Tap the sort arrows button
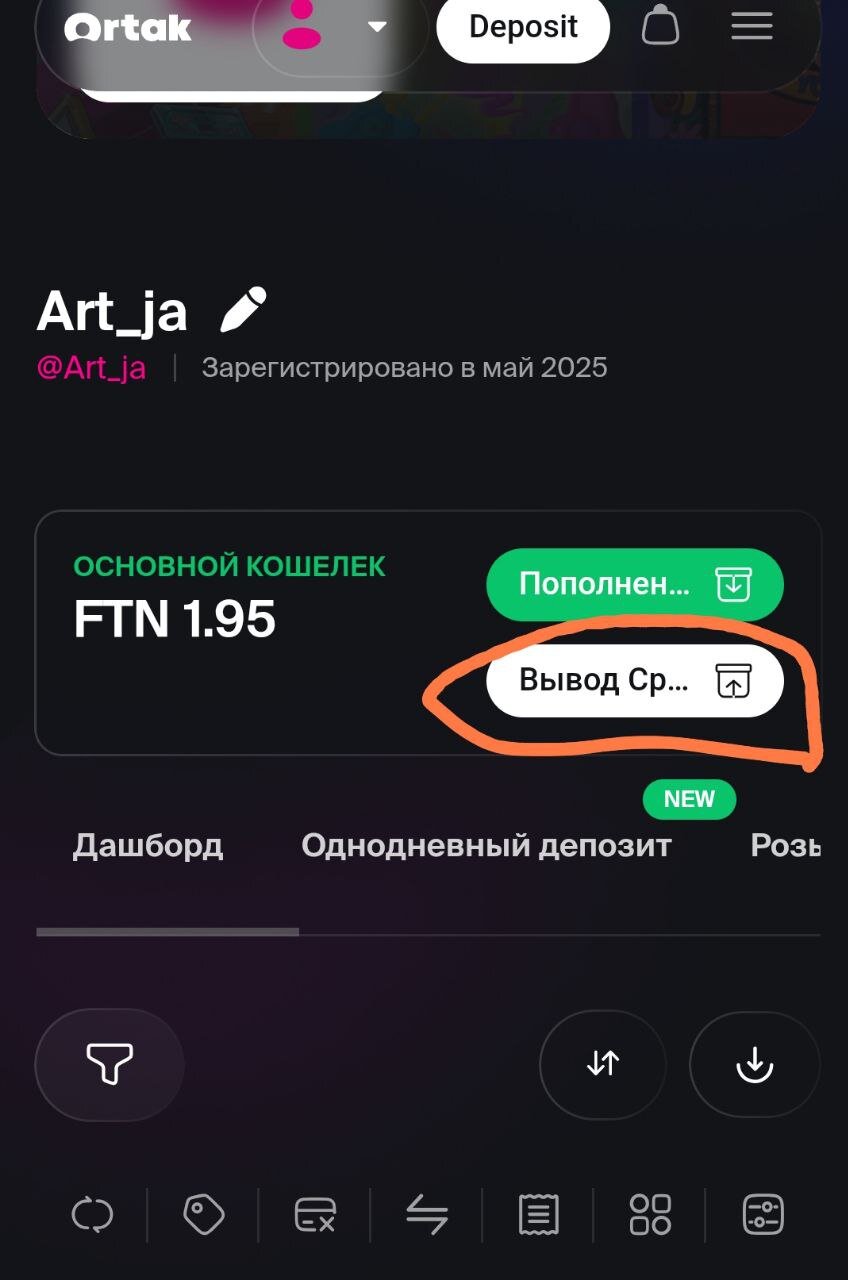 point(603,1064)
